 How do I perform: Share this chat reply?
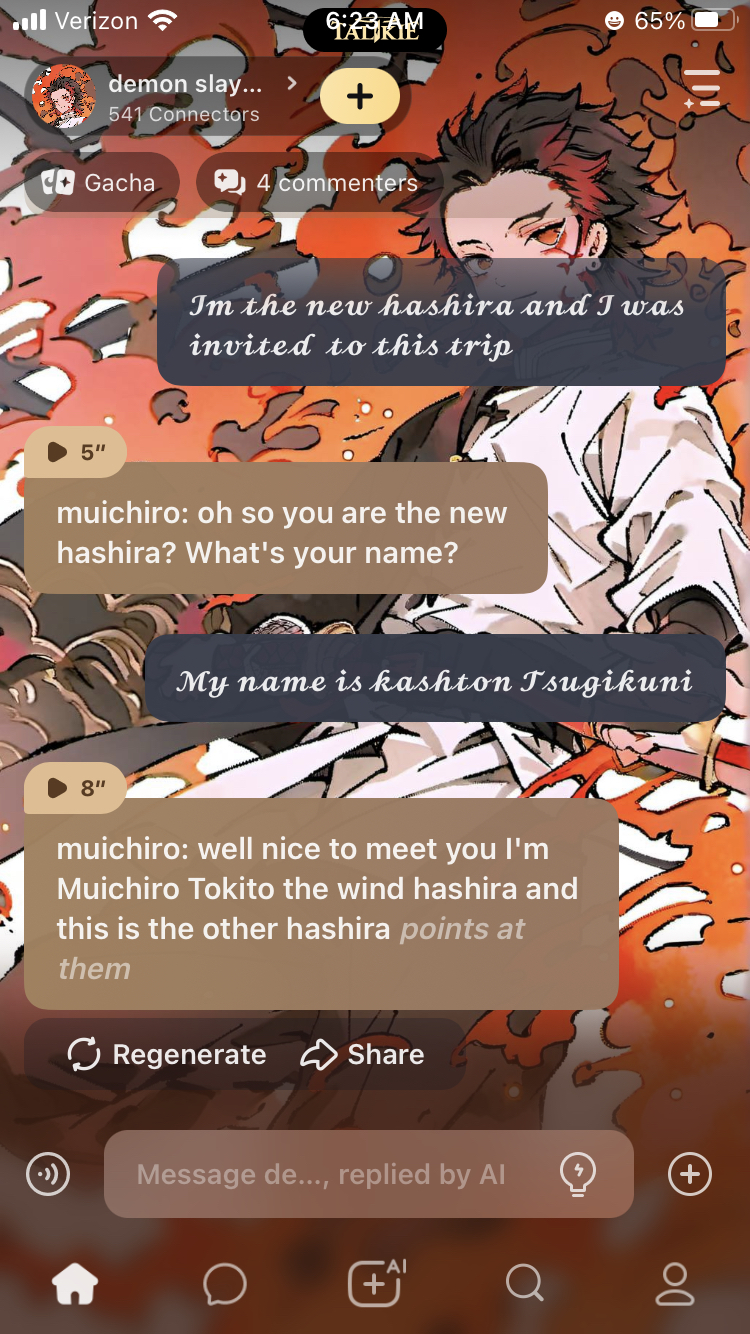[362, 1055]
